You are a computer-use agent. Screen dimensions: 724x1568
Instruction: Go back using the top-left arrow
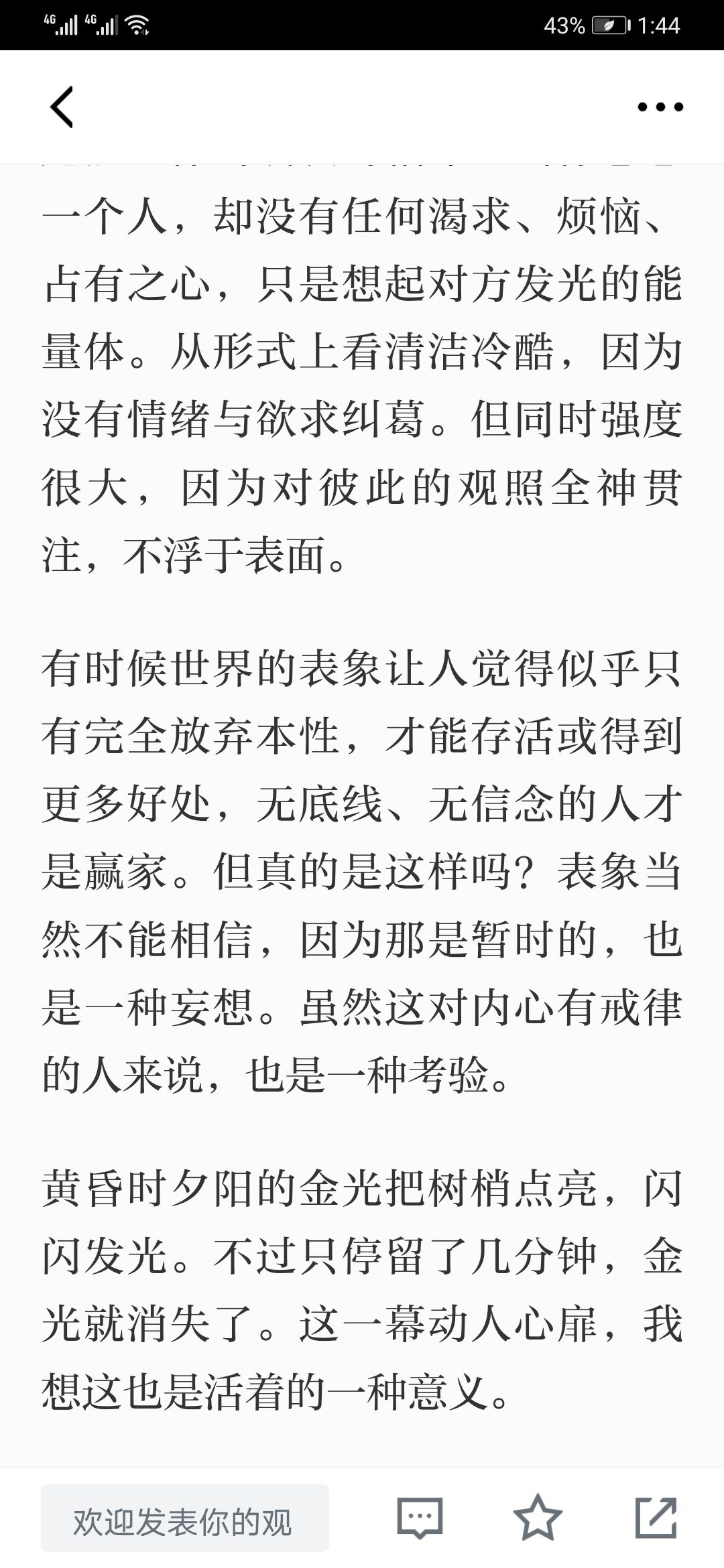[62, 107]
